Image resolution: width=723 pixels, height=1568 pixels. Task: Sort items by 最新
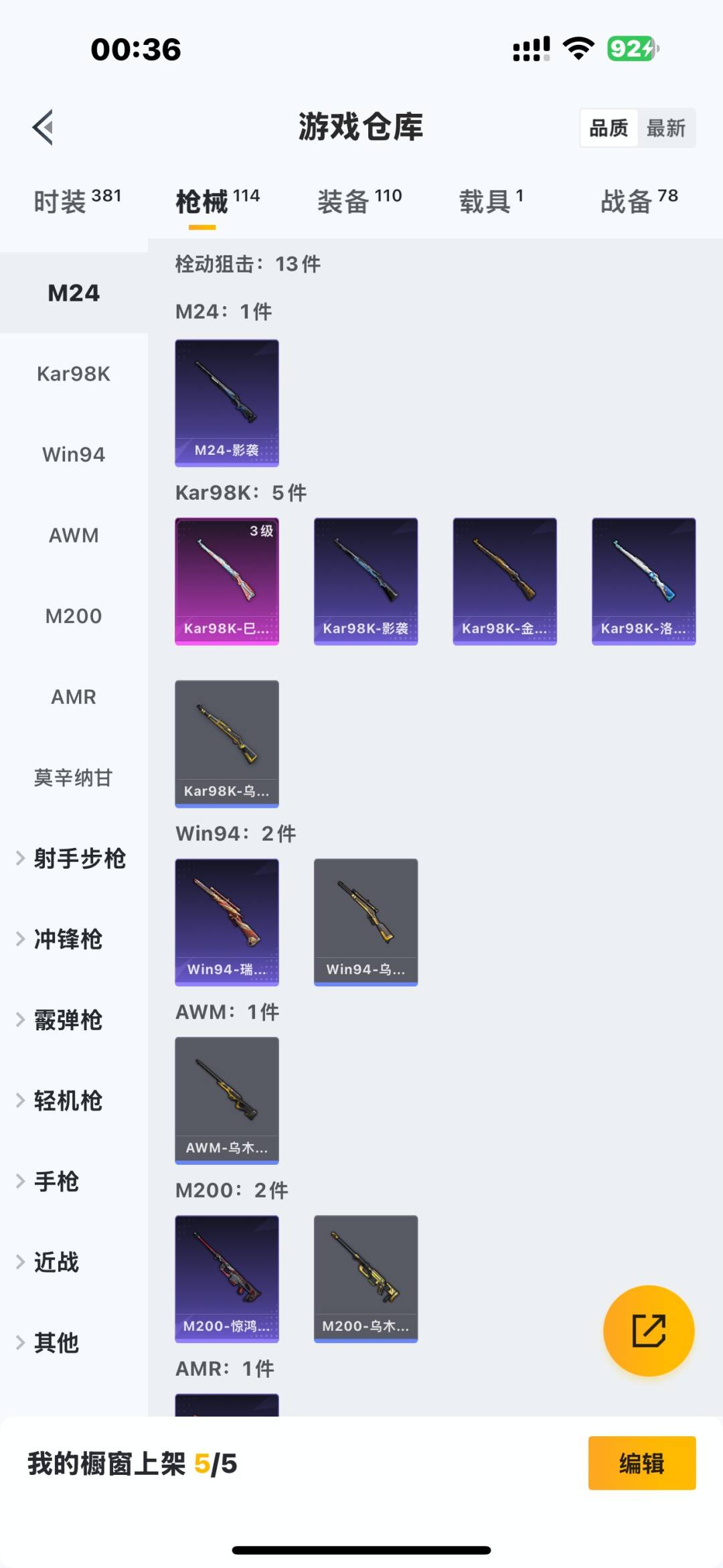point(665,128)
